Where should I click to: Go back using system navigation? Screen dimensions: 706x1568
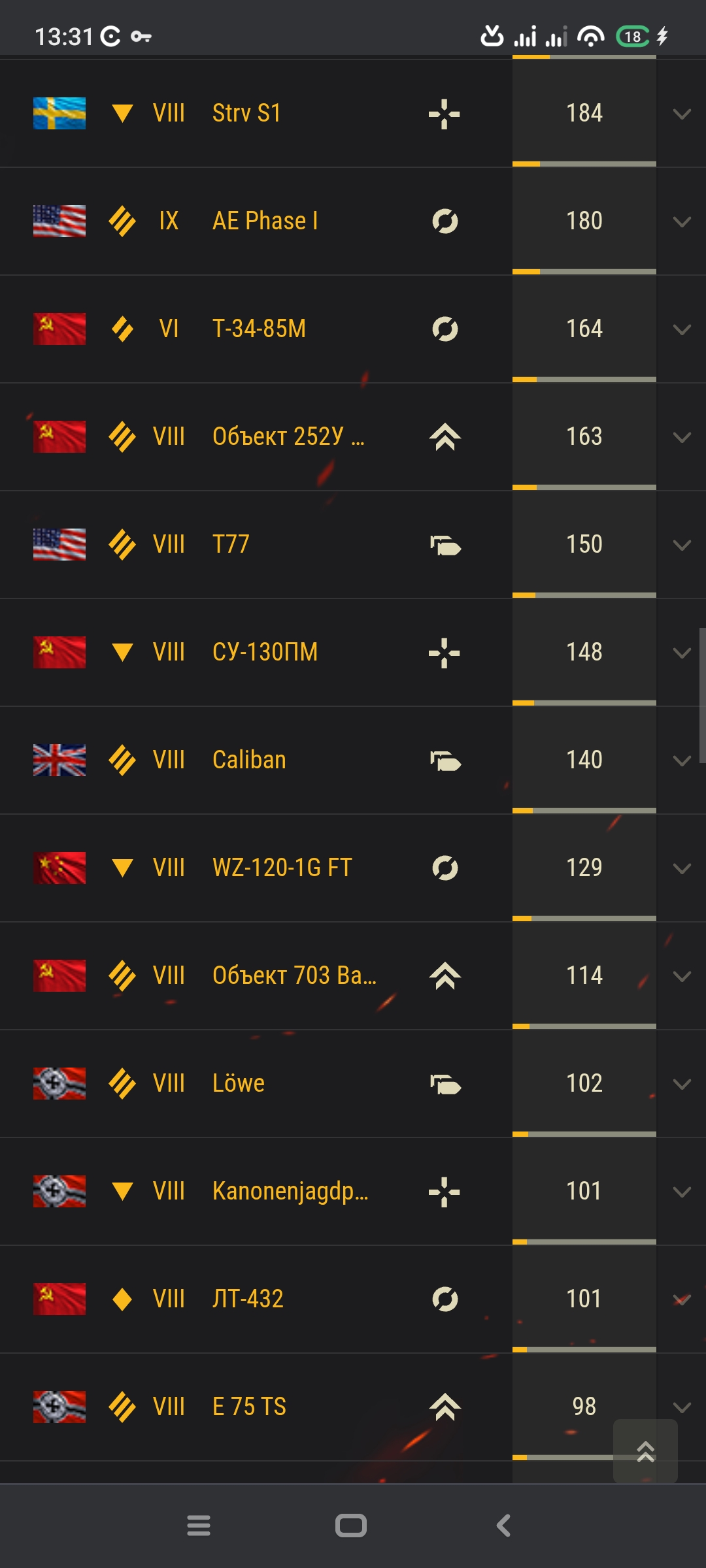[503, 1526]
